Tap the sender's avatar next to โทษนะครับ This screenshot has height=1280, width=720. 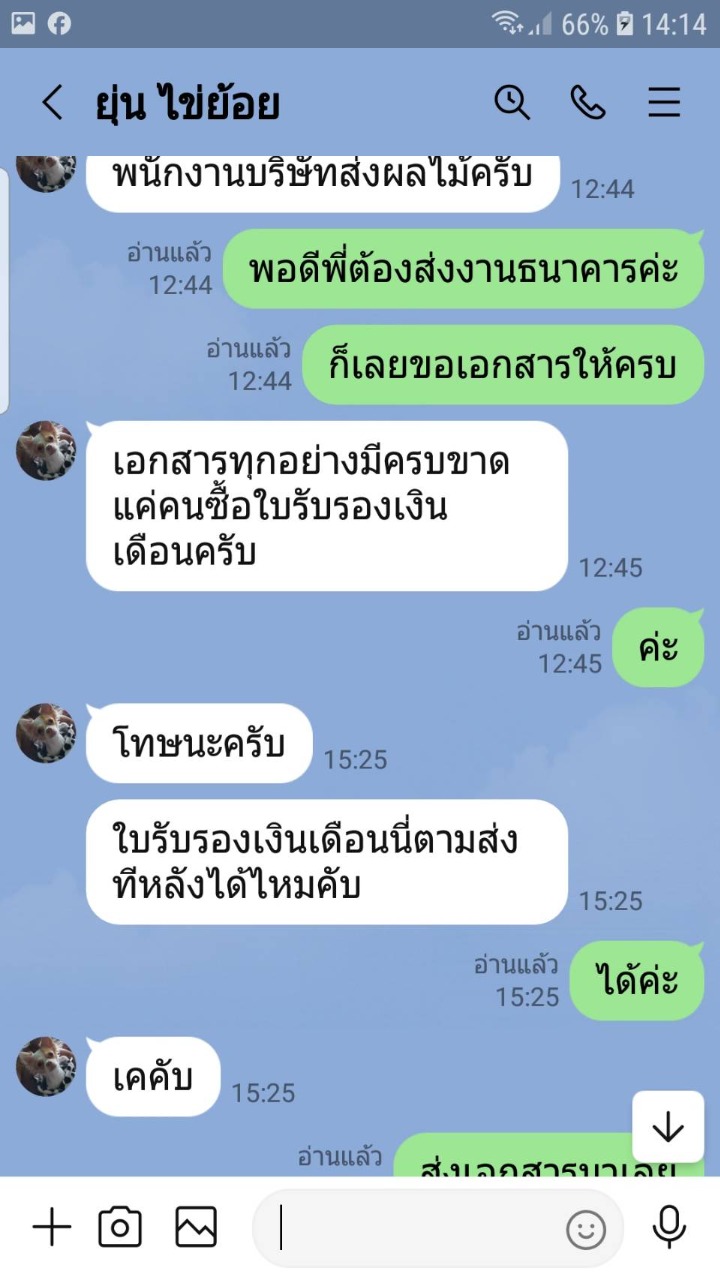point(46,733)
